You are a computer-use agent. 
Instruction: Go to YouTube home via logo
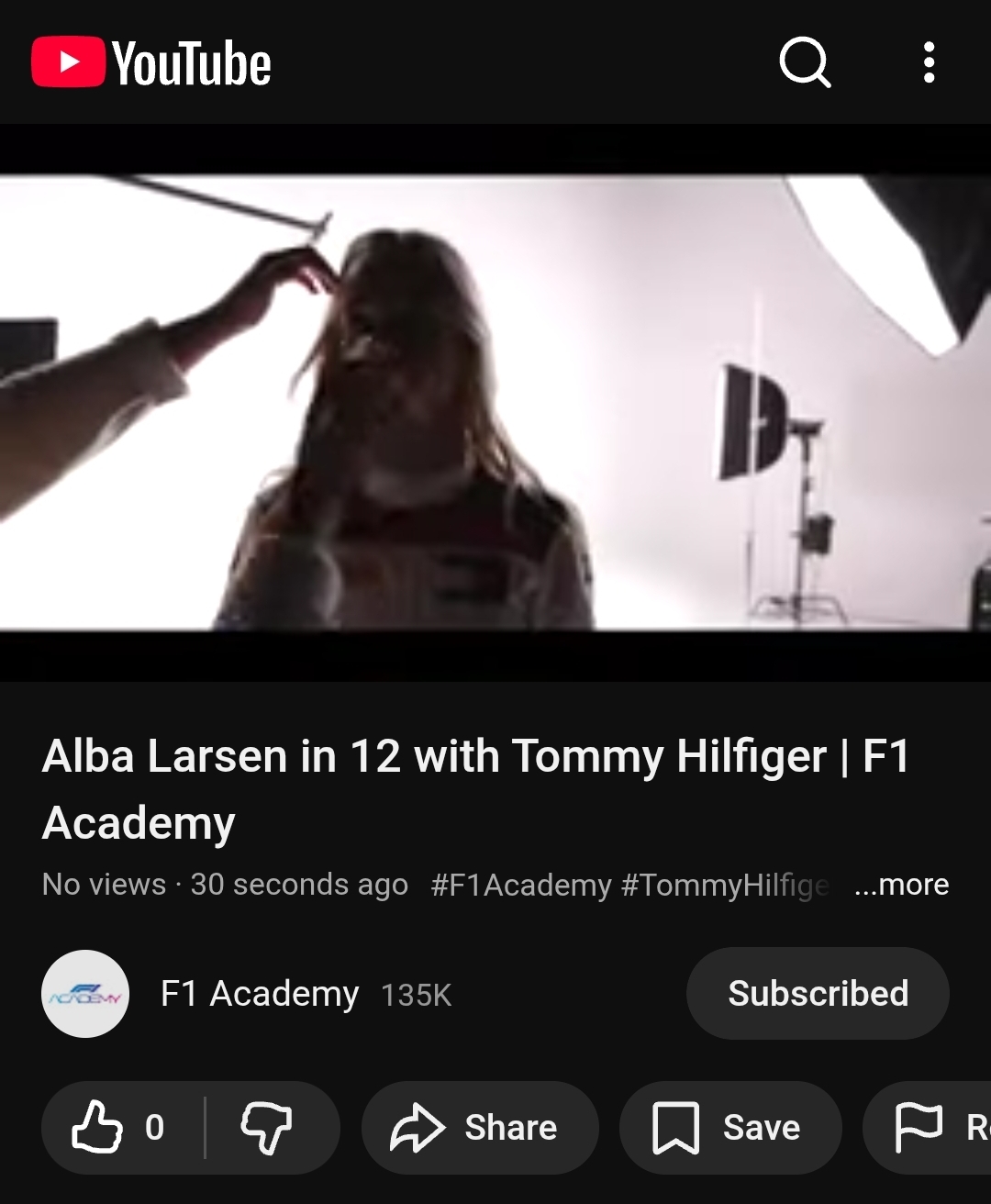pos(152,62)
